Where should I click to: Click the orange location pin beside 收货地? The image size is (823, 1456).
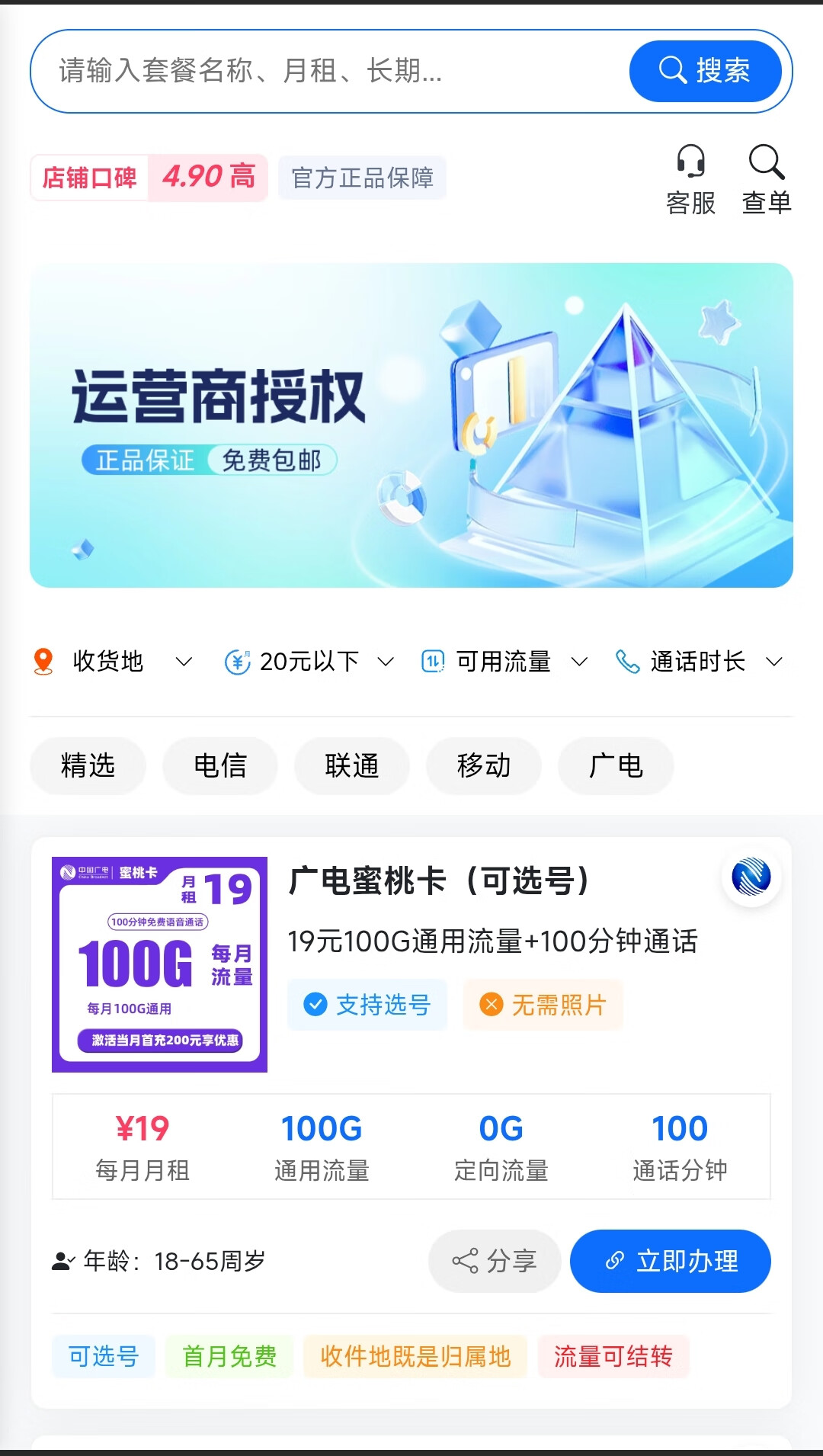tap(43, 661)
